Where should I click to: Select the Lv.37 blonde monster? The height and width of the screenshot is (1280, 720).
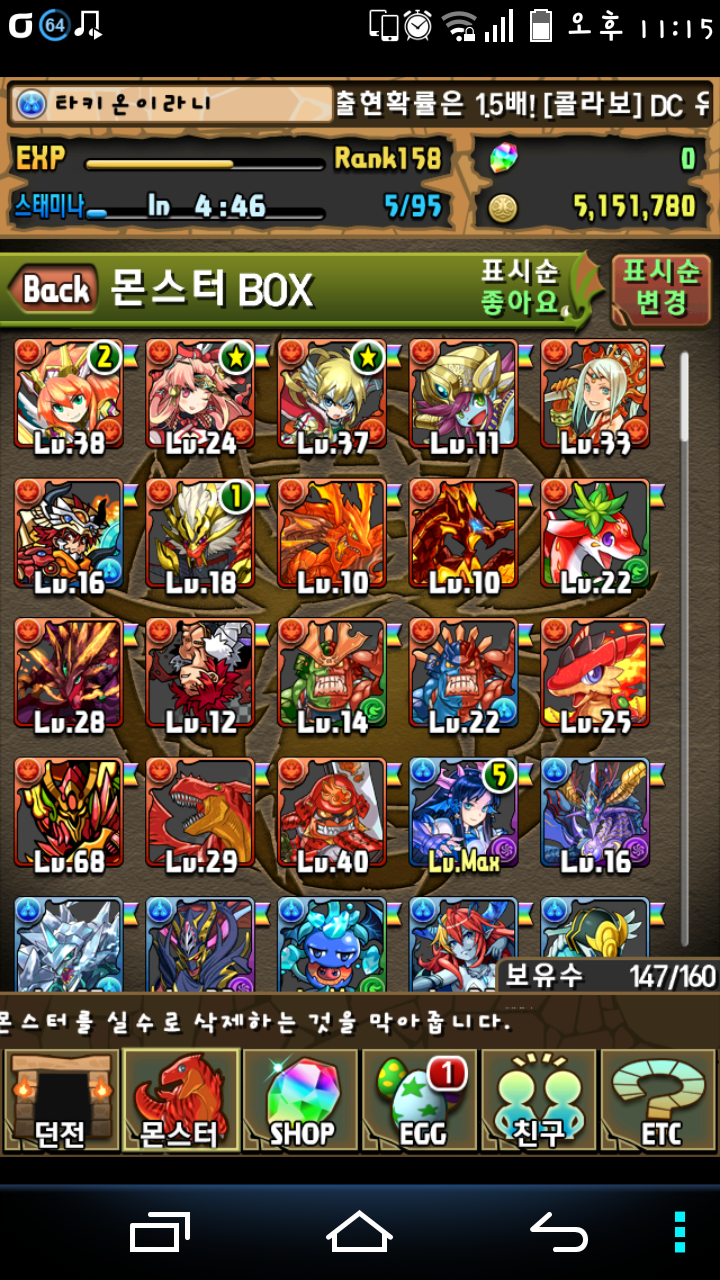click(x=332, y=397)
